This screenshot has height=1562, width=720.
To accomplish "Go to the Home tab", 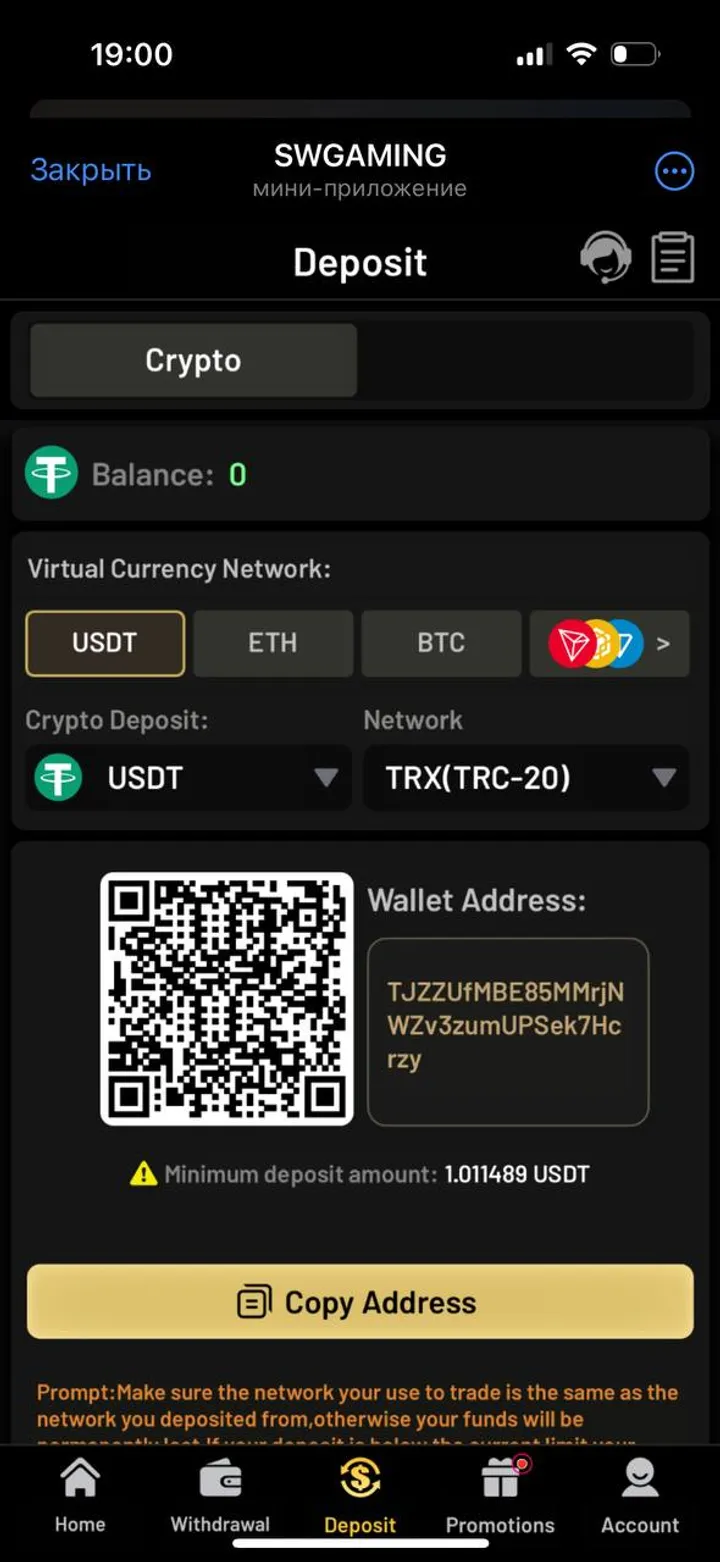I will click(x=80, y=1495).
